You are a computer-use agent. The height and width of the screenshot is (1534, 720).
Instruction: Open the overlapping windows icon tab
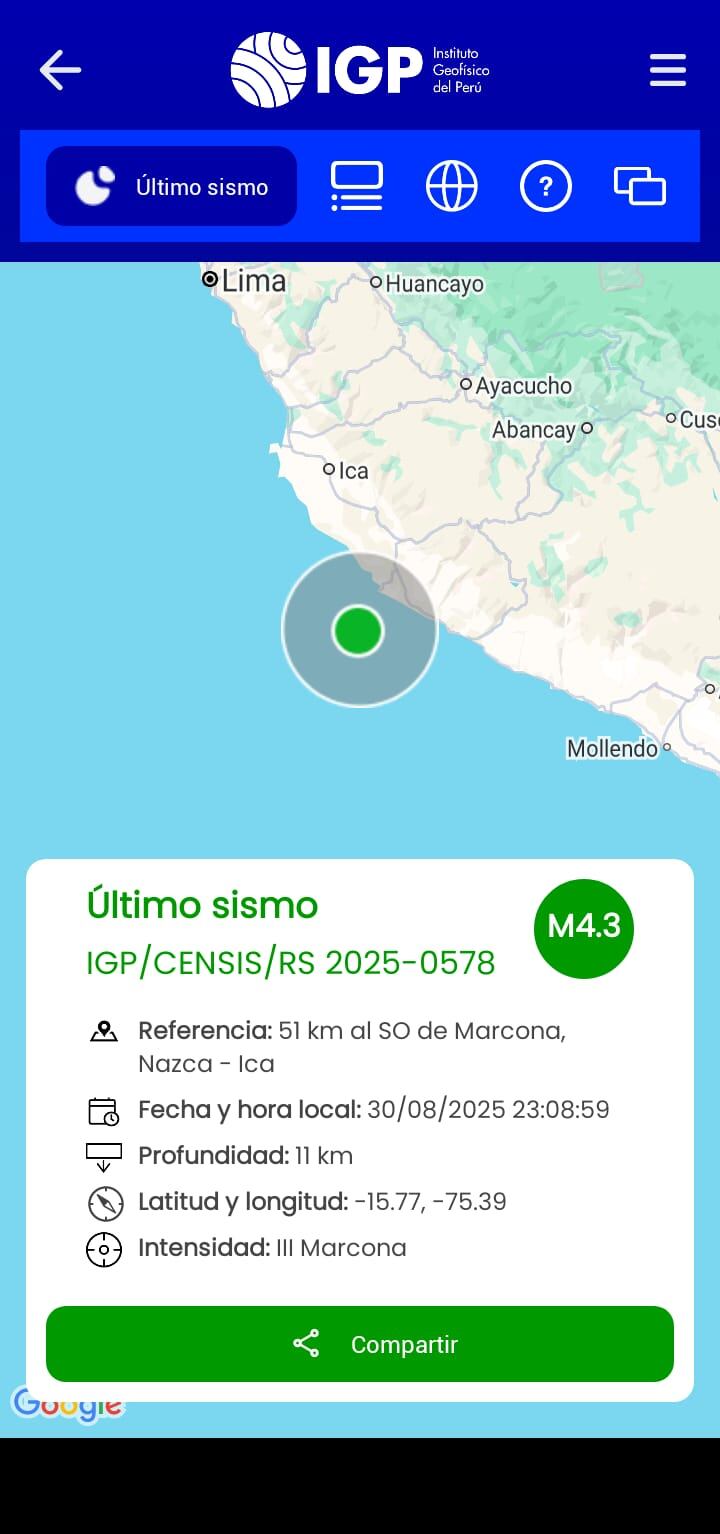pos(640,187)
